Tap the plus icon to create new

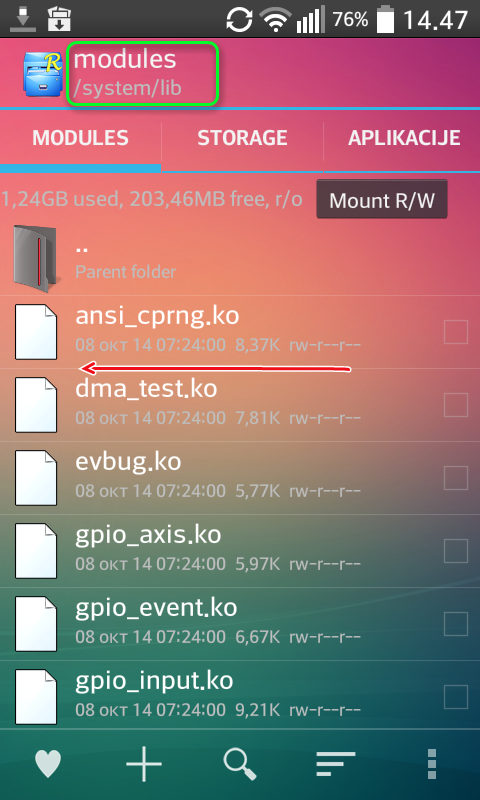144,764
